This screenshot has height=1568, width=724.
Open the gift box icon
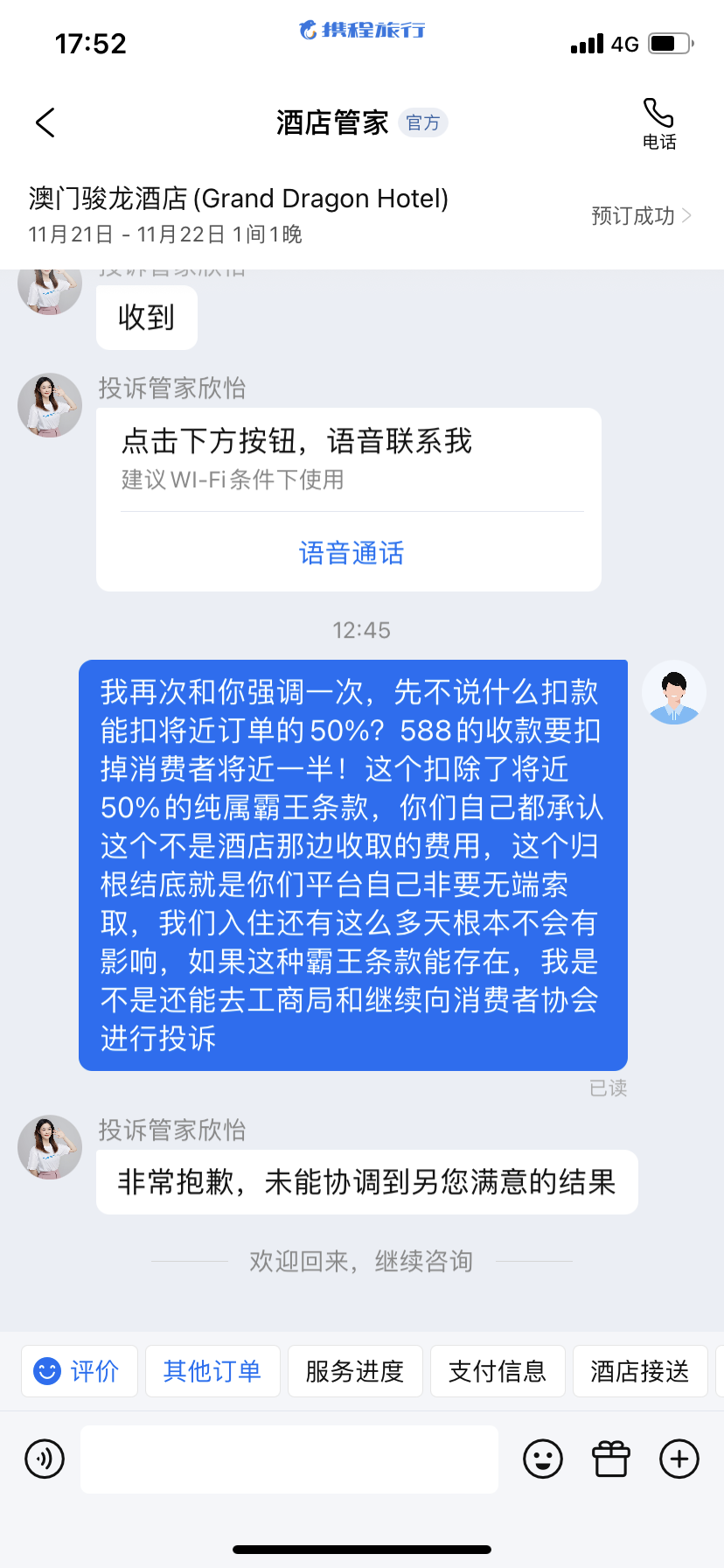(611, 1459)
